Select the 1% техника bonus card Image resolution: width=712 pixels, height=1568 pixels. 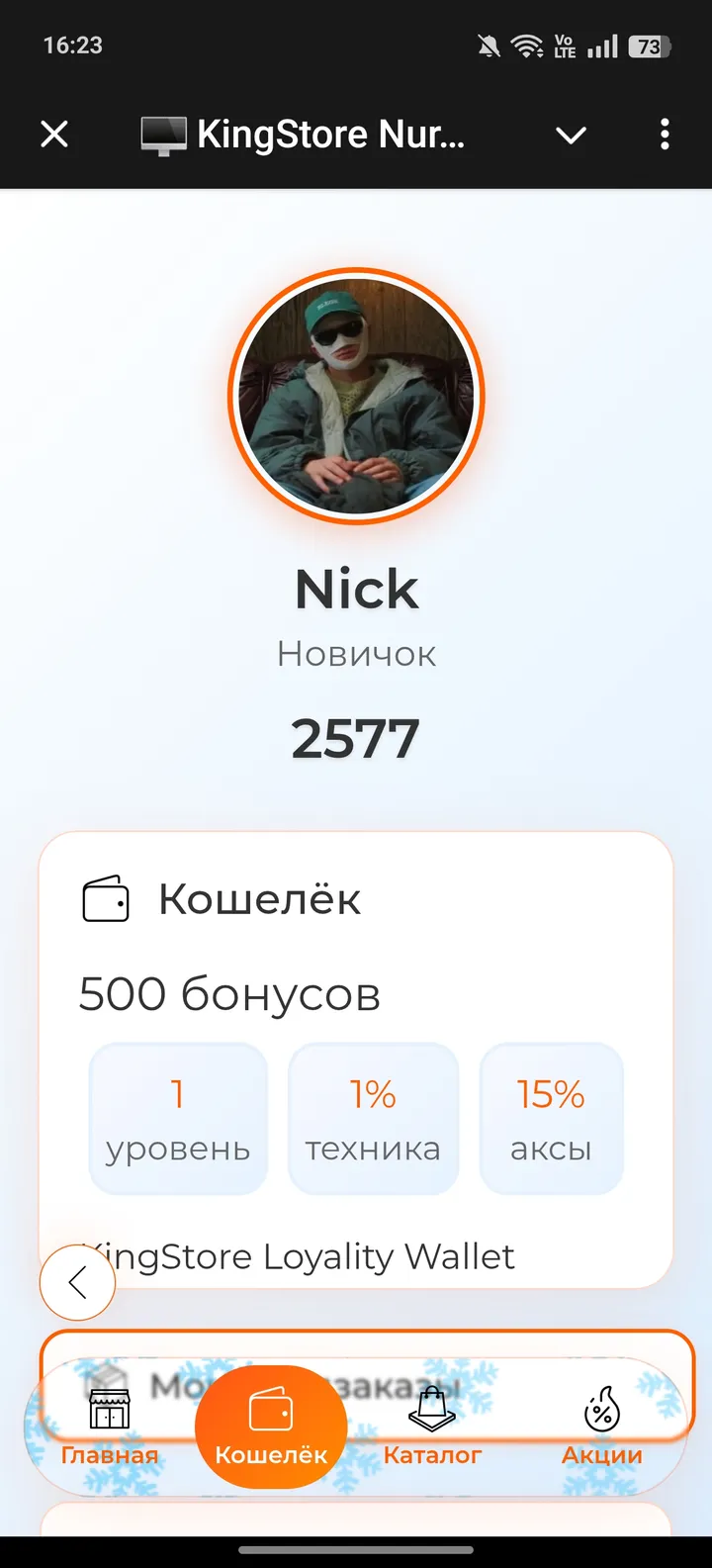(374, 1118)
